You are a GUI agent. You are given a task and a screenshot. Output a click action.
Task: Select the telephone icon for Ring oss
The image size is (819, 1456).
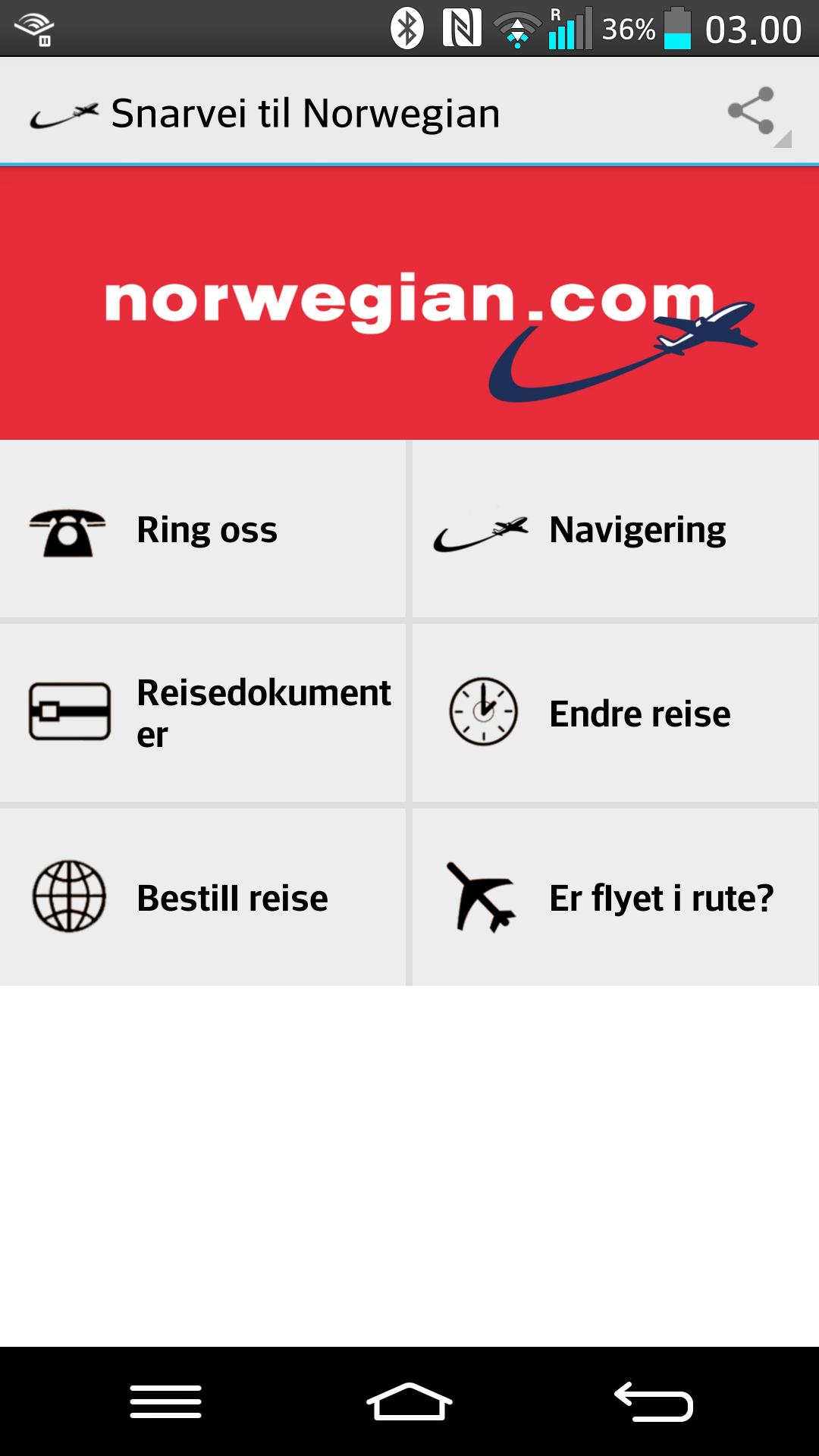67,529
